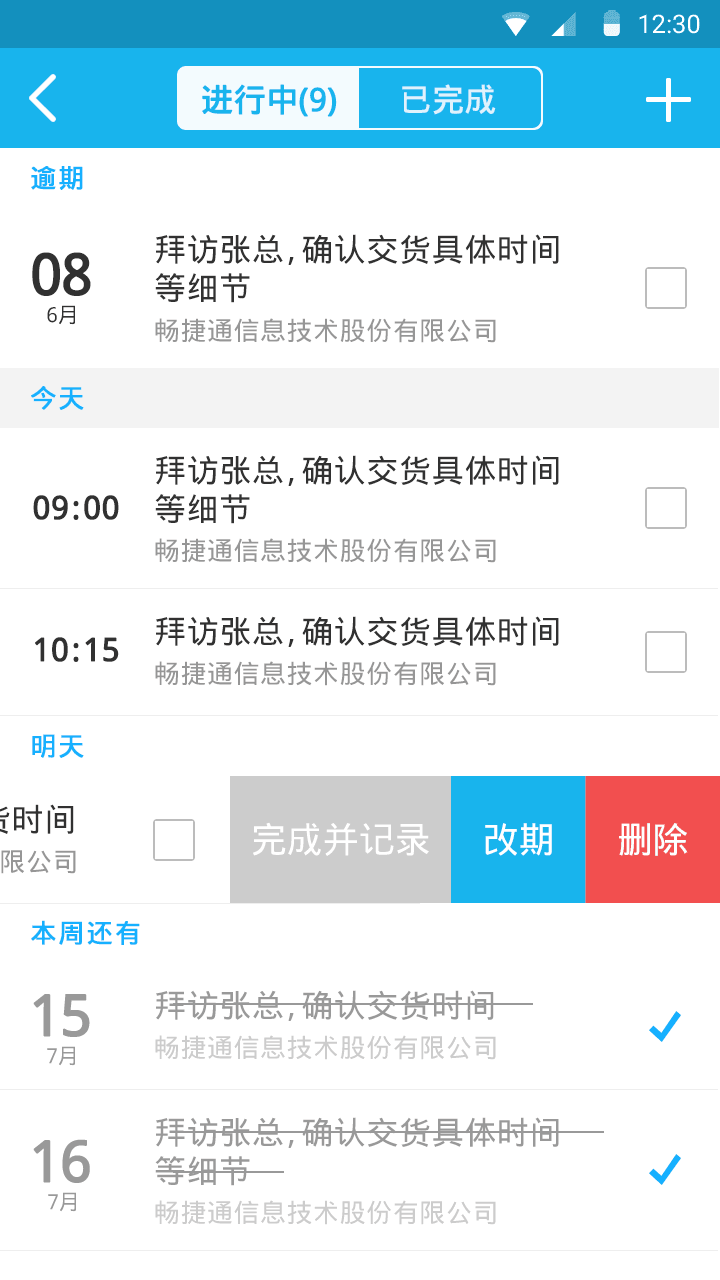This screenshot has height=1280, width=720.
Task: Tap the red 删除 delete button
Action: 653,839
